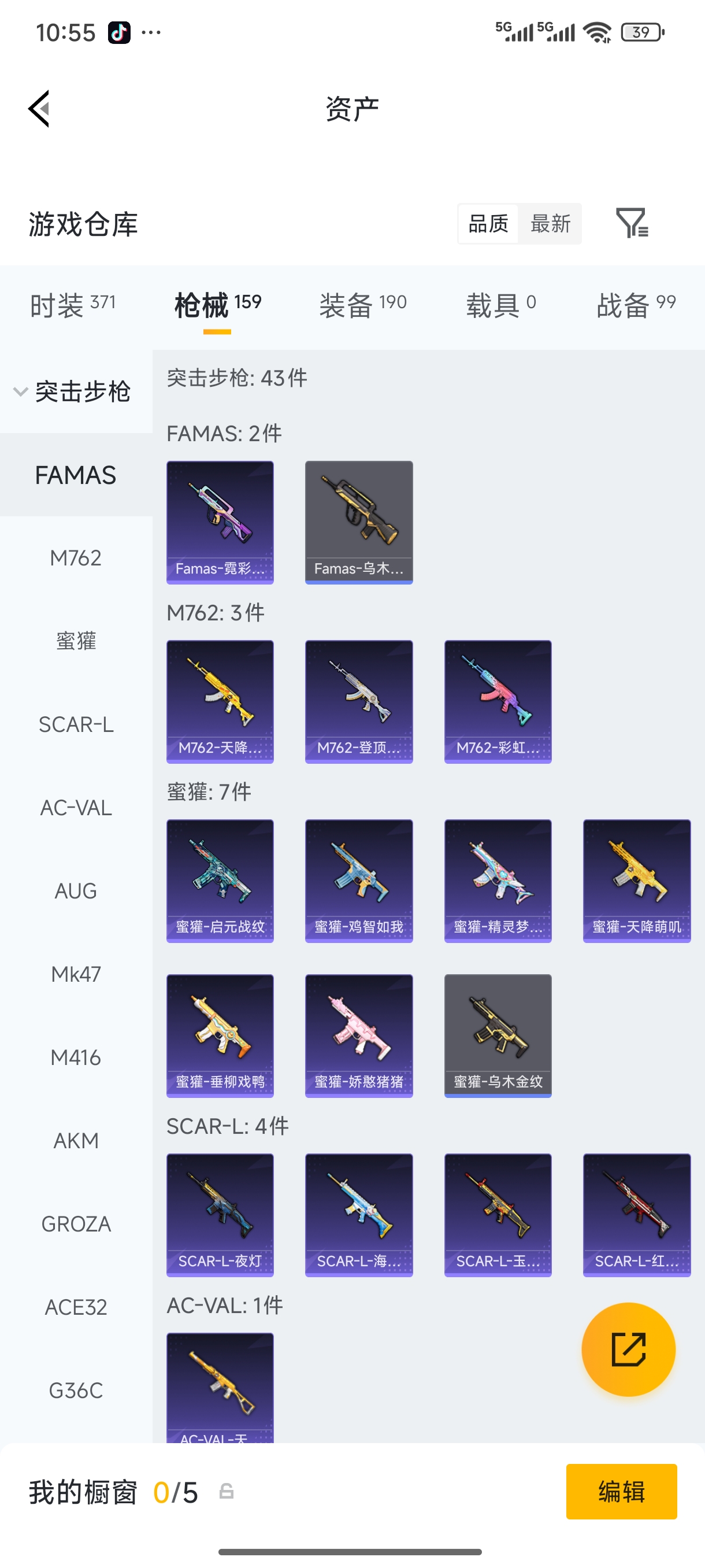The image size is (705, 1568).
Task: View the 蜜獾-启元战纹 skin
Action: pyautogui.click(x=220, y=880)
